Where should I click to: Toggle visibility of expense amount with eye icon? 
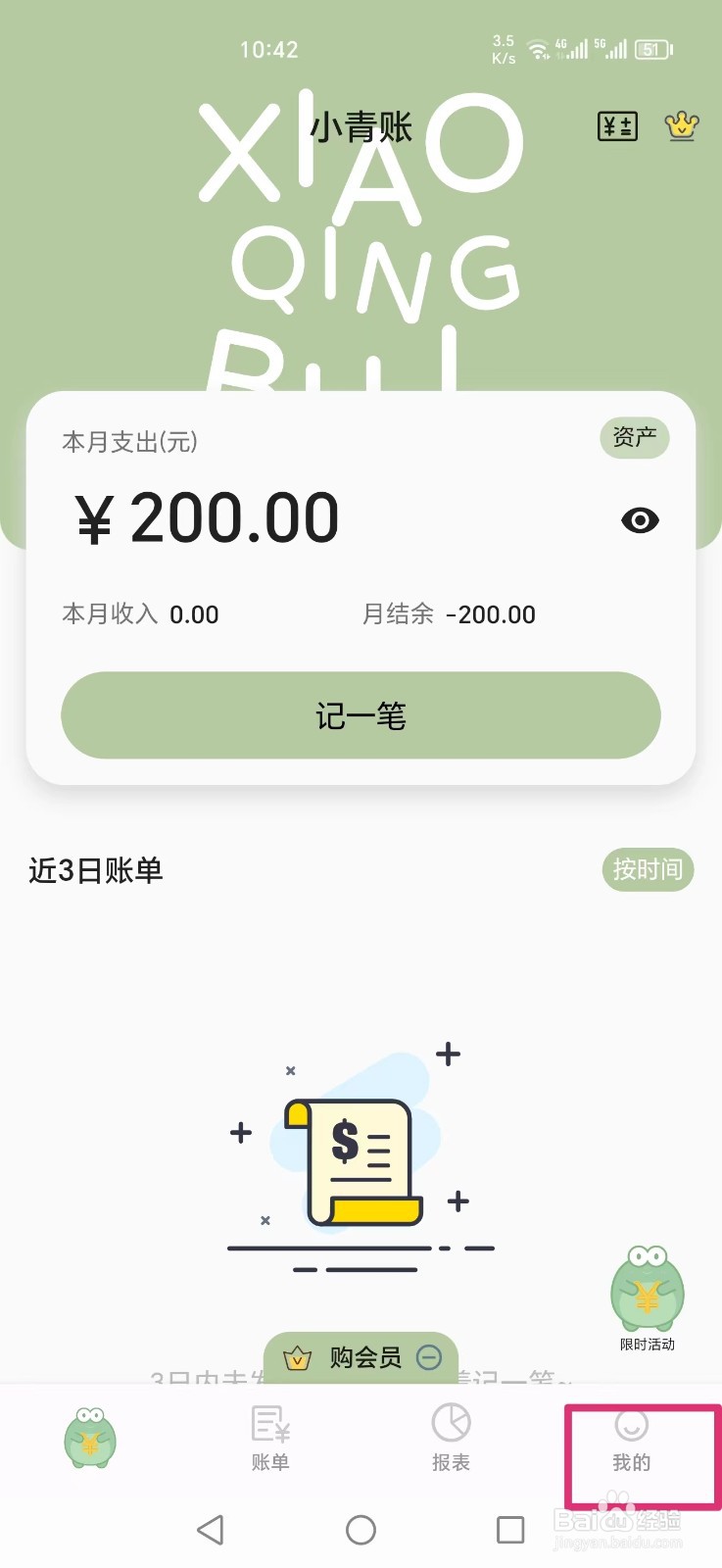639,519
